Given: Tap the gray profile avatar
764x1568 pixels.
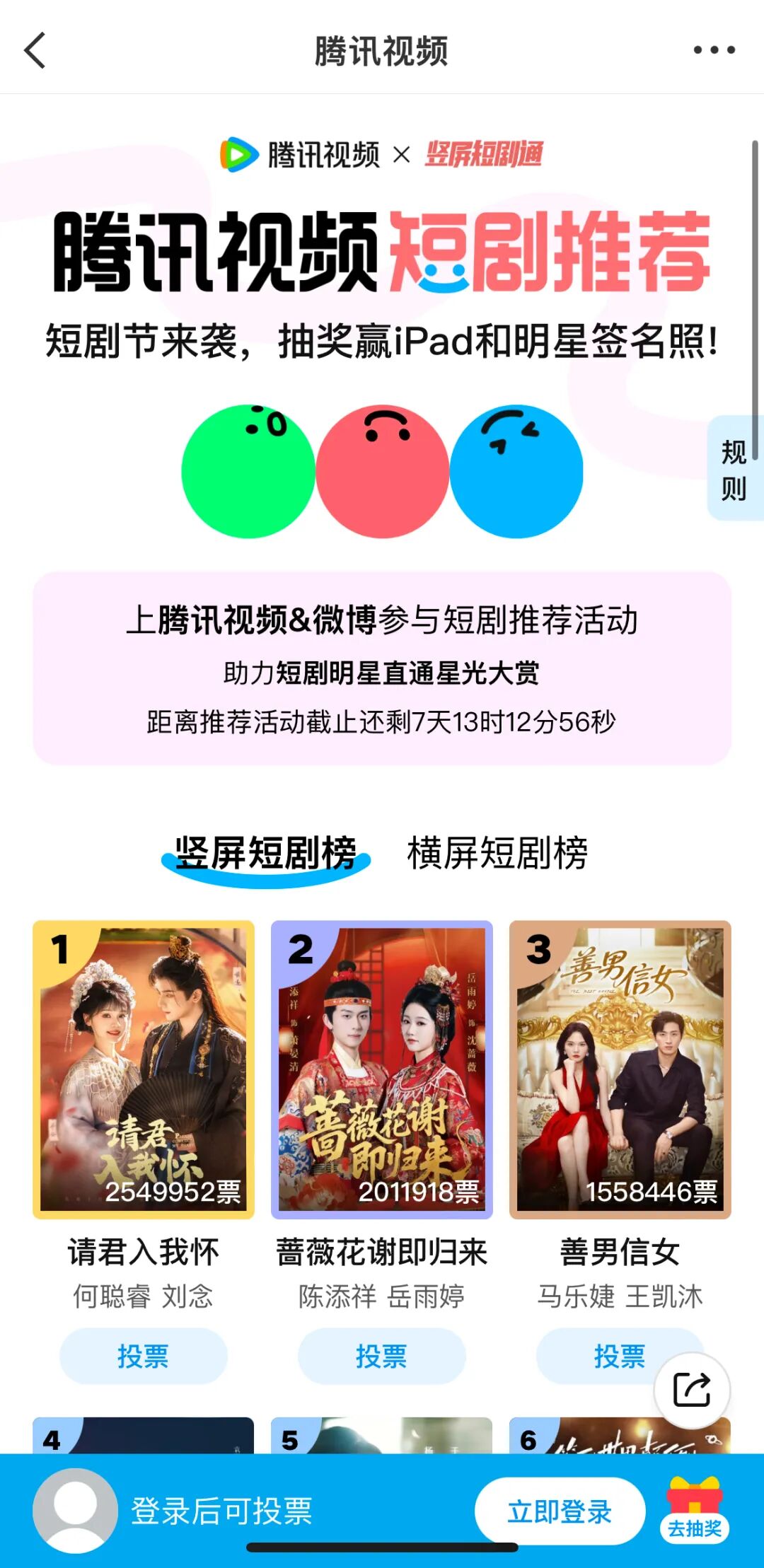Looking at the screenshot, I should [75, 1510].
